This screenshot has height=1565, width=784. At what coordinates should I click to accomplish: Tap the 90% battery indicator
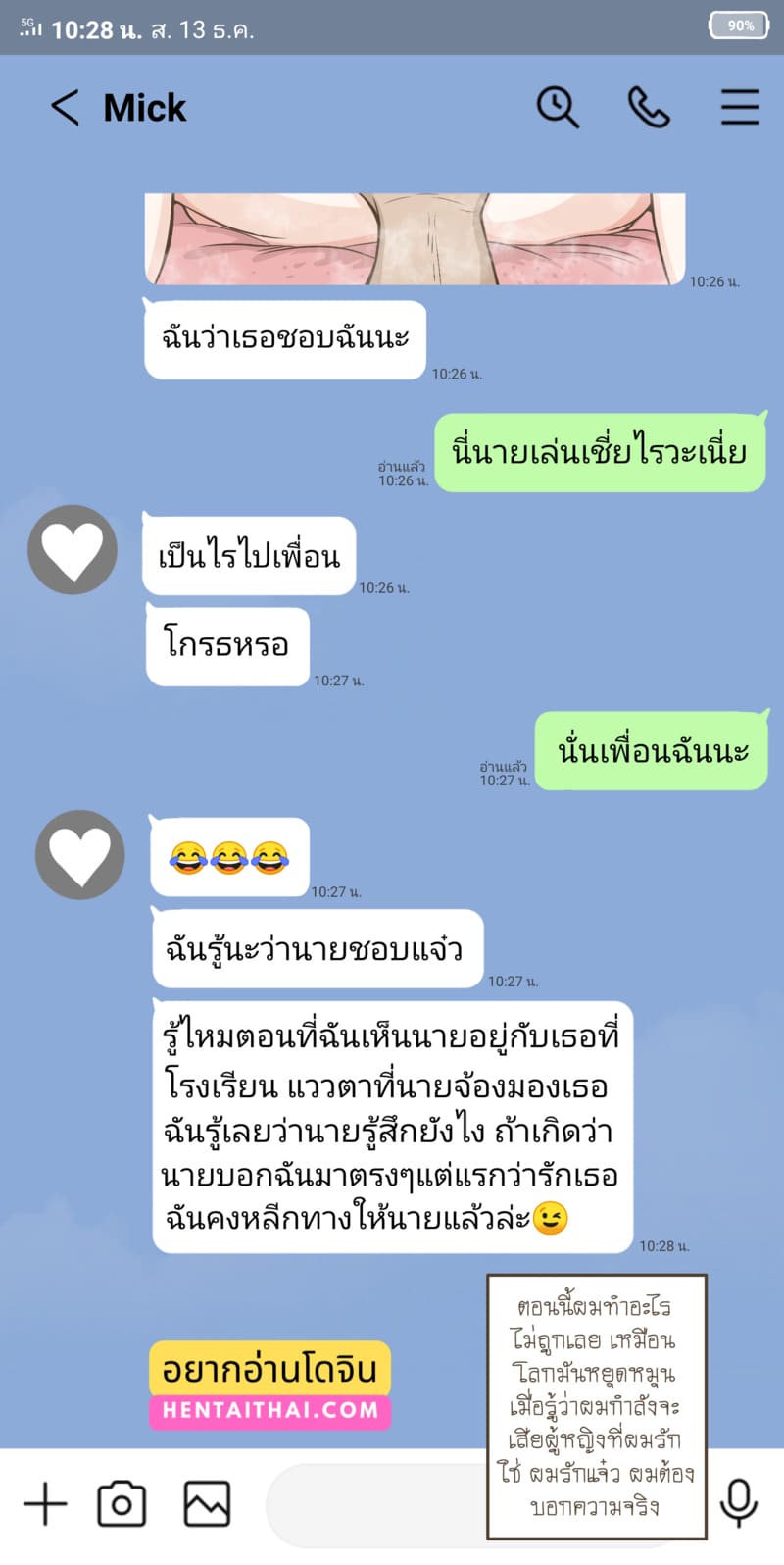736,25
